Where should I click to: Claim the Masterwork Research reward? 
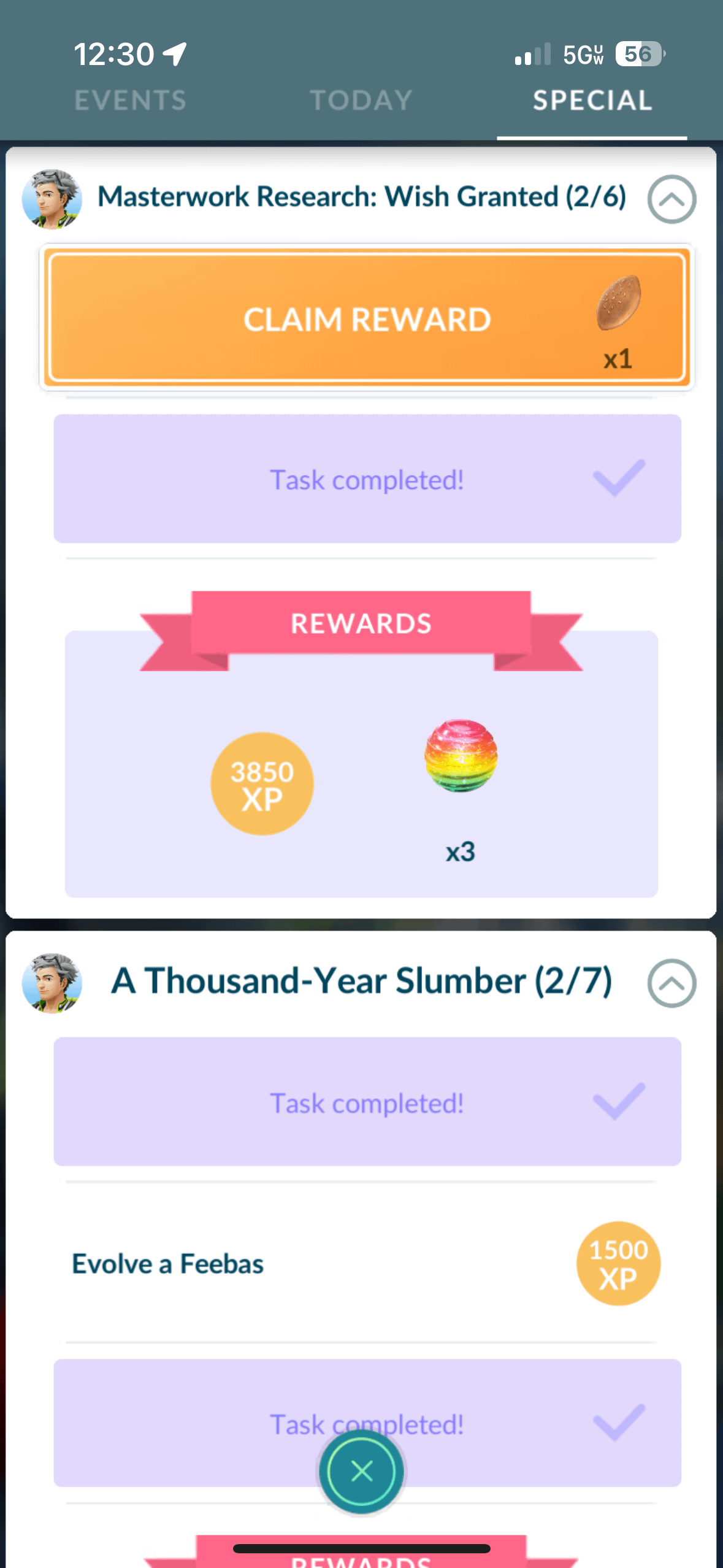pyautogui.click(x=367, y=318)
